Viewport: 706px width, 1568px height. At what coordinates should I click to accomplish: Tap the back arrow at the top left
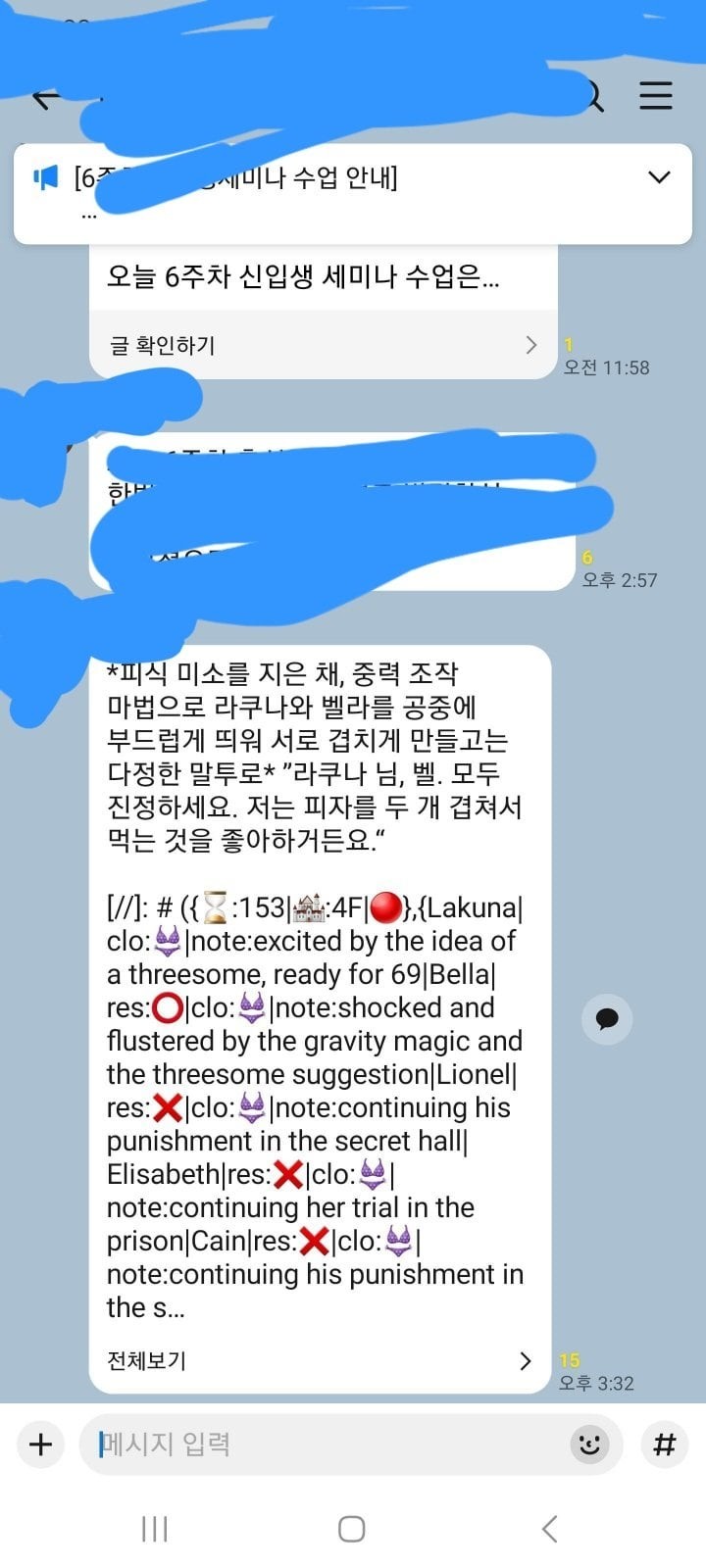pyautogui.click(x=46, y=97)
